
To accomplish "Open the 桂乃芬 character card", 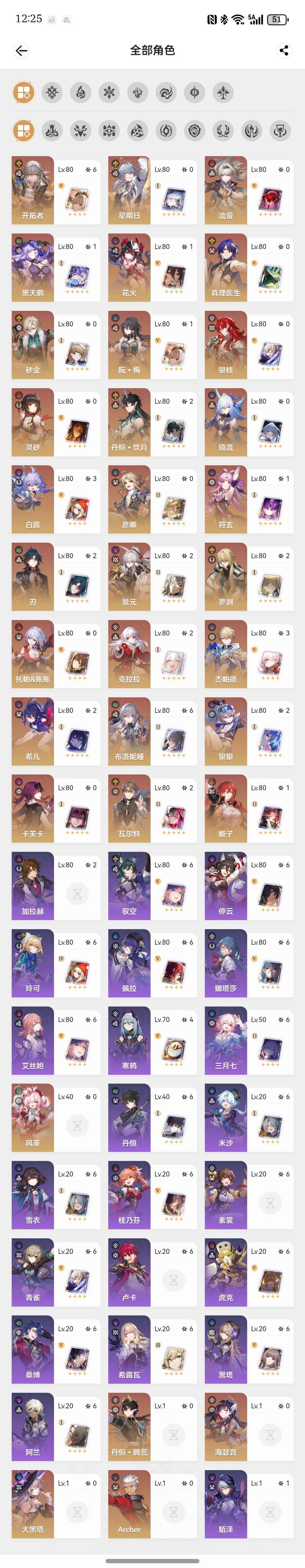I will pos(152,1195).
